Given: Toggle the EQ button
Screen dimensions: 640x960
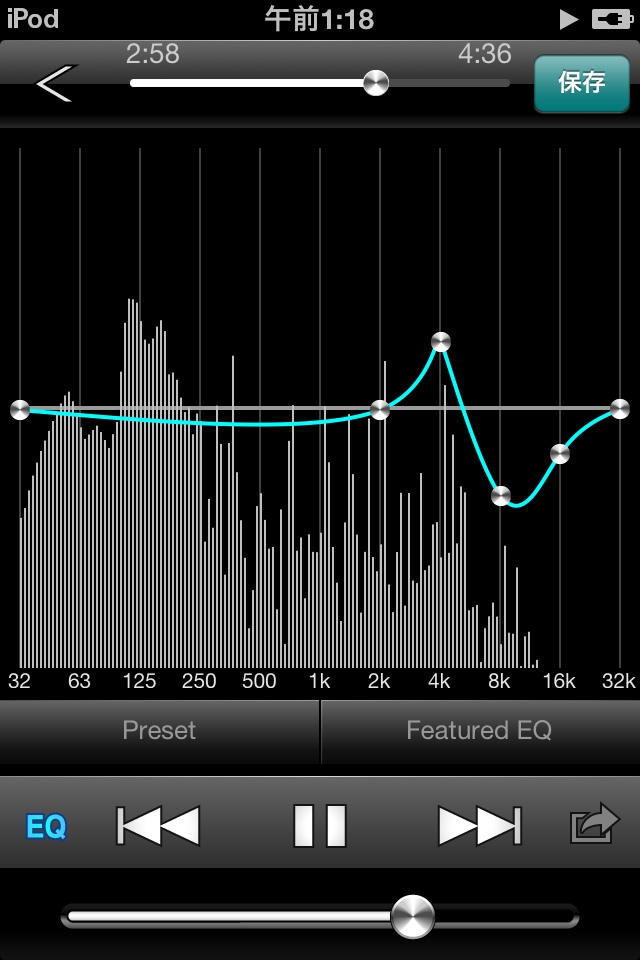Looking at the screenshot, I should coord(46,827).
